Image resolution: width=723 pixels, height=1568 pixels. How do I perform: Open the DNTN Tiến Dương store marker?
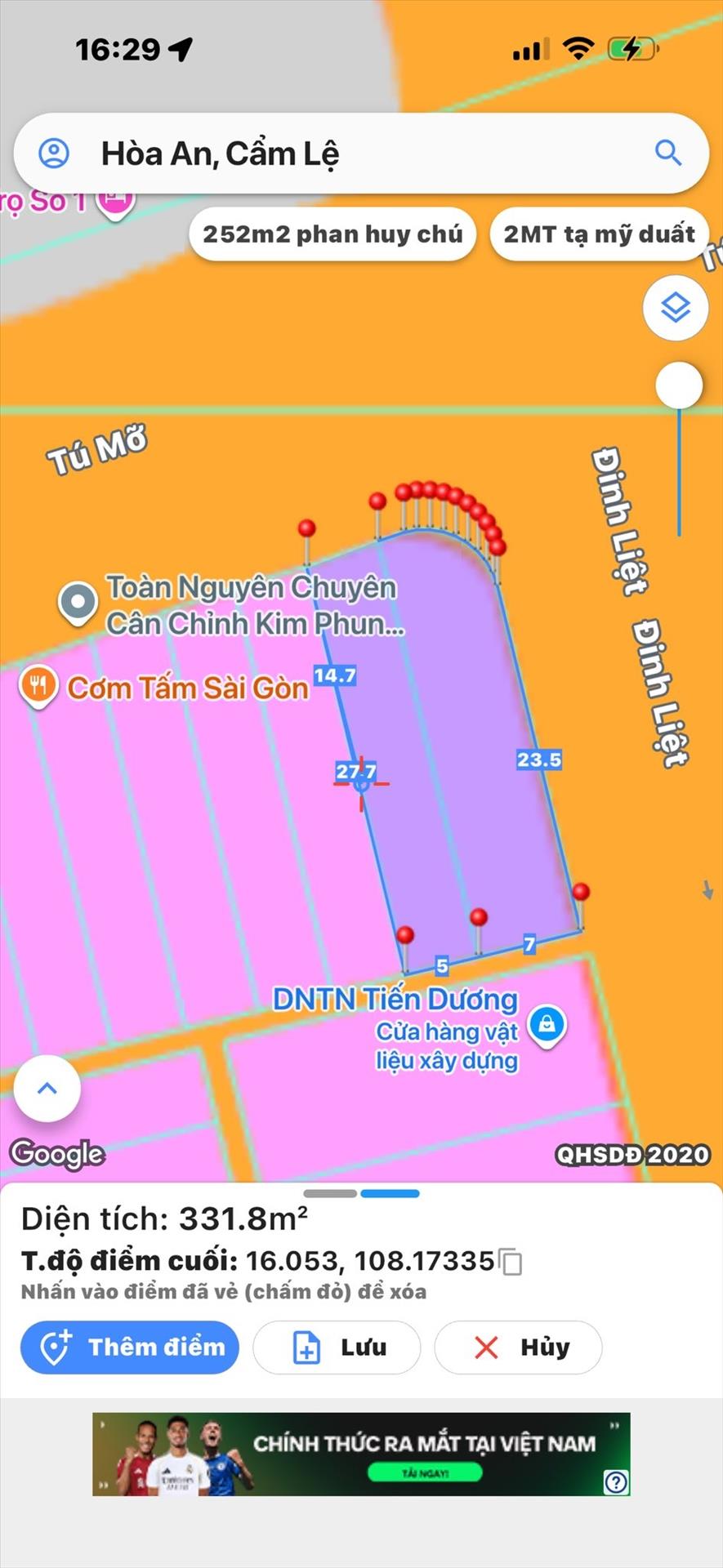coord(547,1023)
